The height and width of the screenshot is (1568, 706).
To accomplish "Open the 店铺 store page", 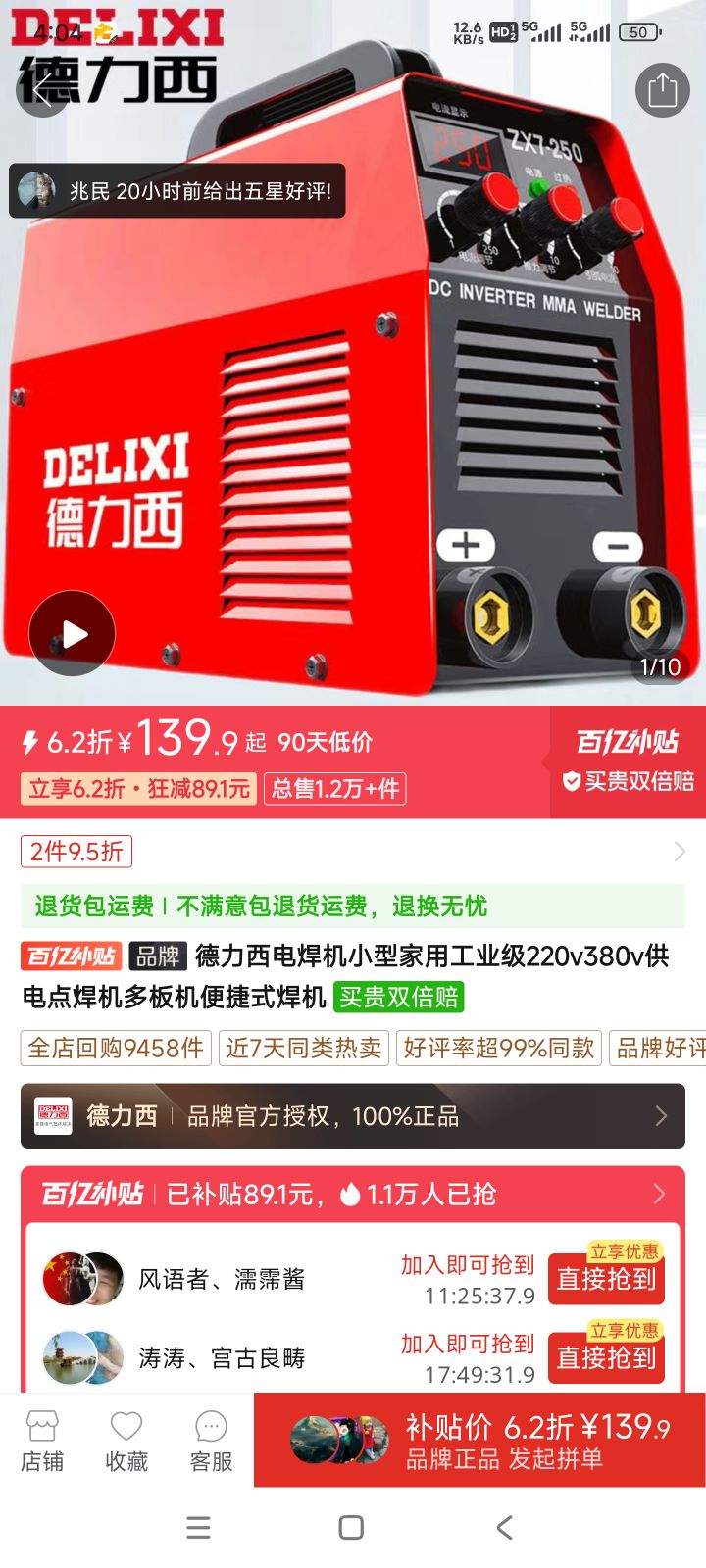I will [42, 1441].
